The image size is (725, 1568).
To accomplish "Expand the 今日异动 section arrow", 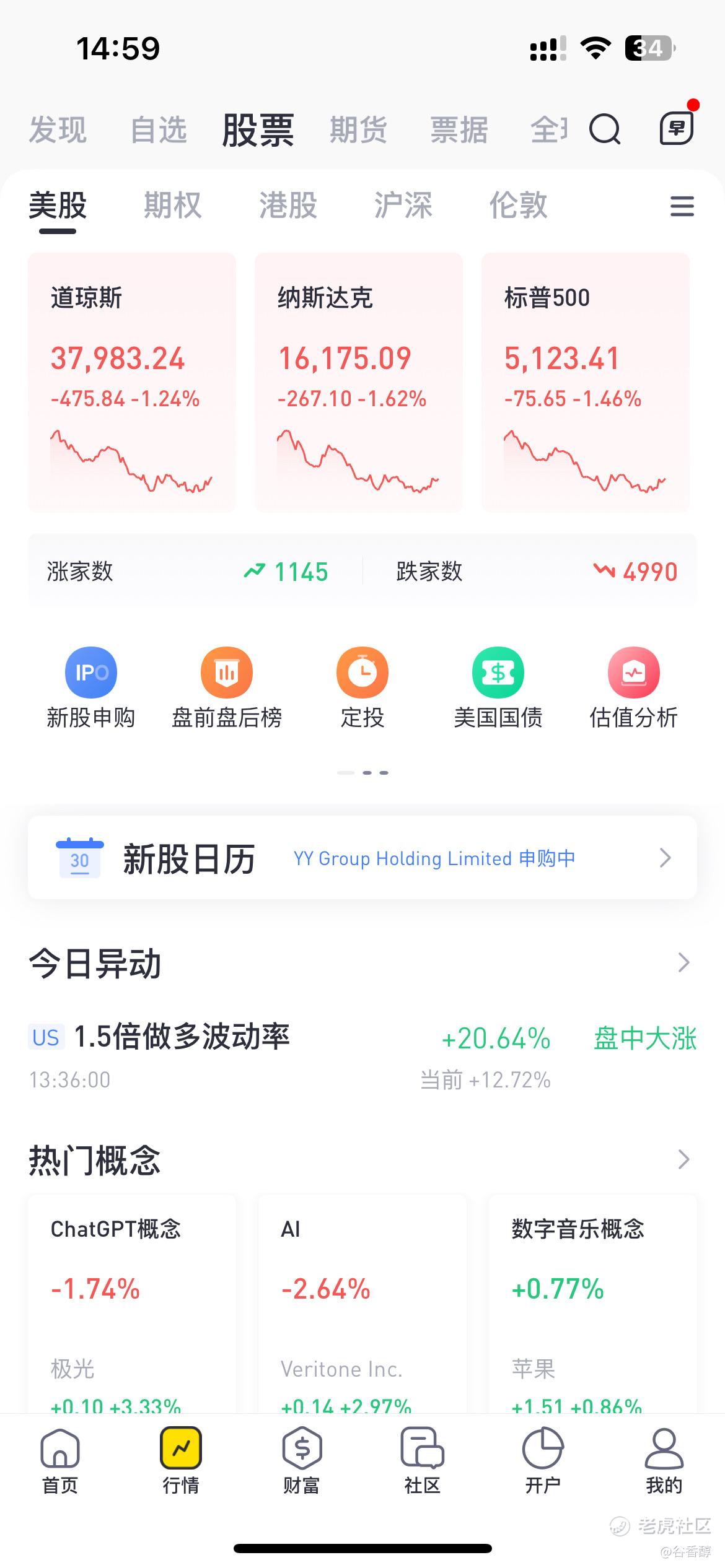I will click(683, 963).
